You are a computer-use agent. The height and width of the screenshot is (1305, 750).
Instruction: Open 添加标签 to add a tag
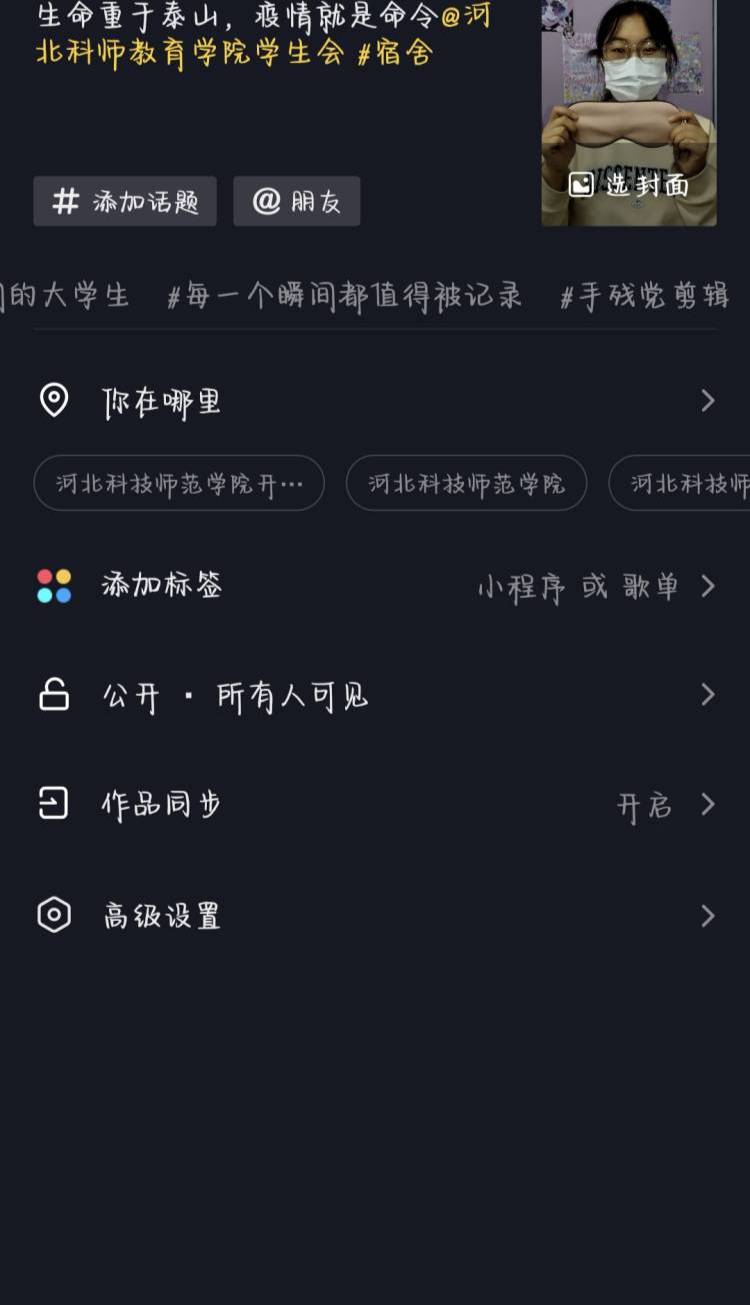coord(375,586)
